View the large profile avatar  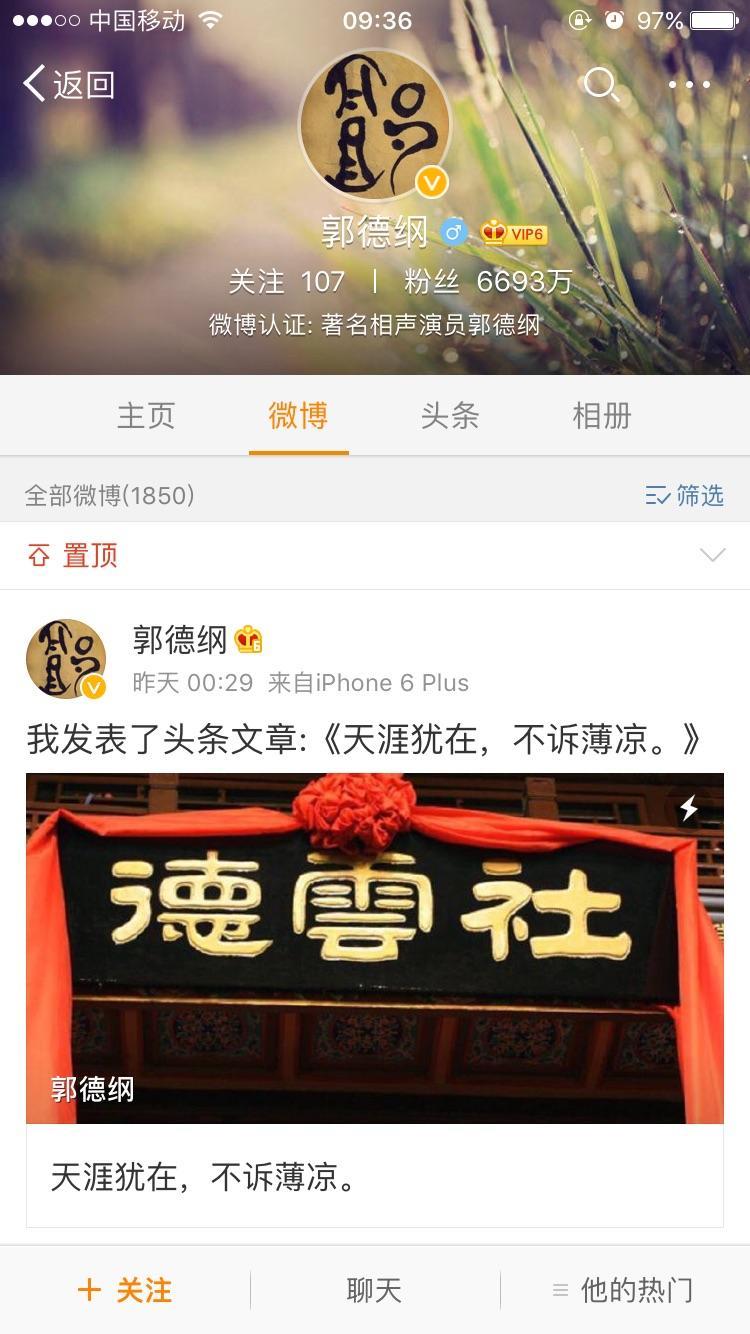coord(374,126)
